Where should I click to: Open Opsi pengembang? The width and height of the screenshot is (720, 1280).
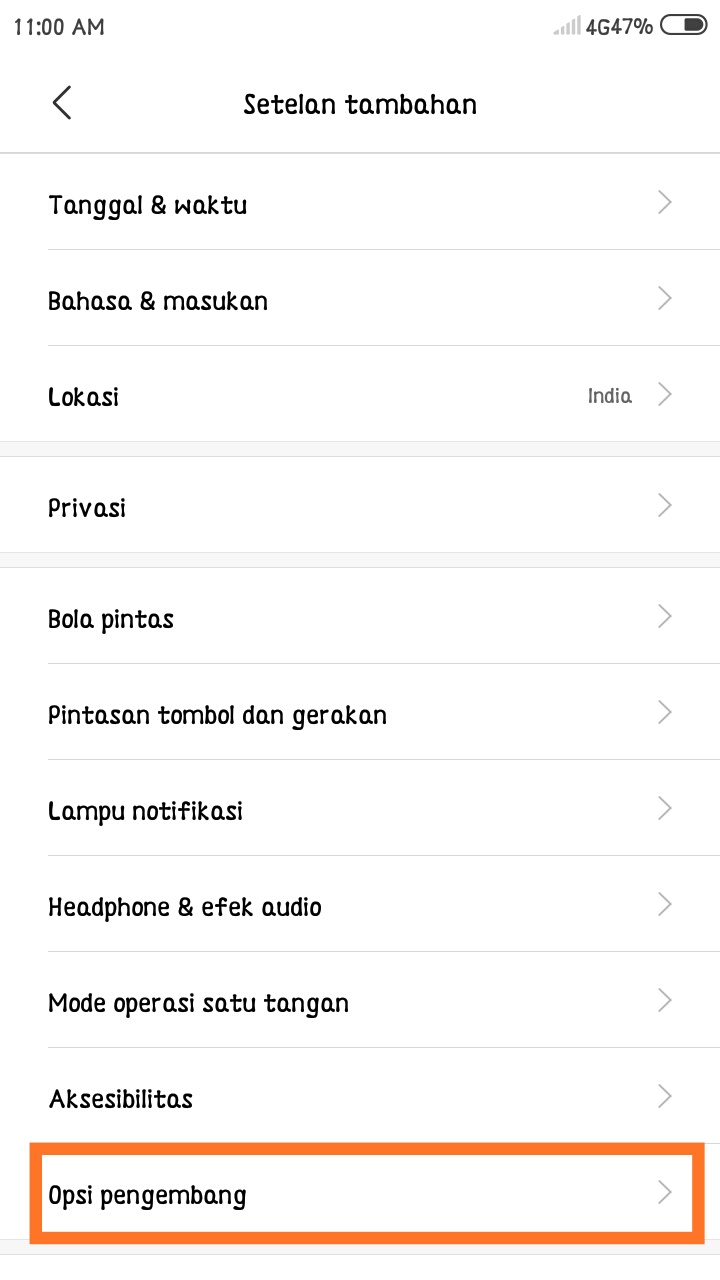pyautogui.click(x=360, y=1194)
